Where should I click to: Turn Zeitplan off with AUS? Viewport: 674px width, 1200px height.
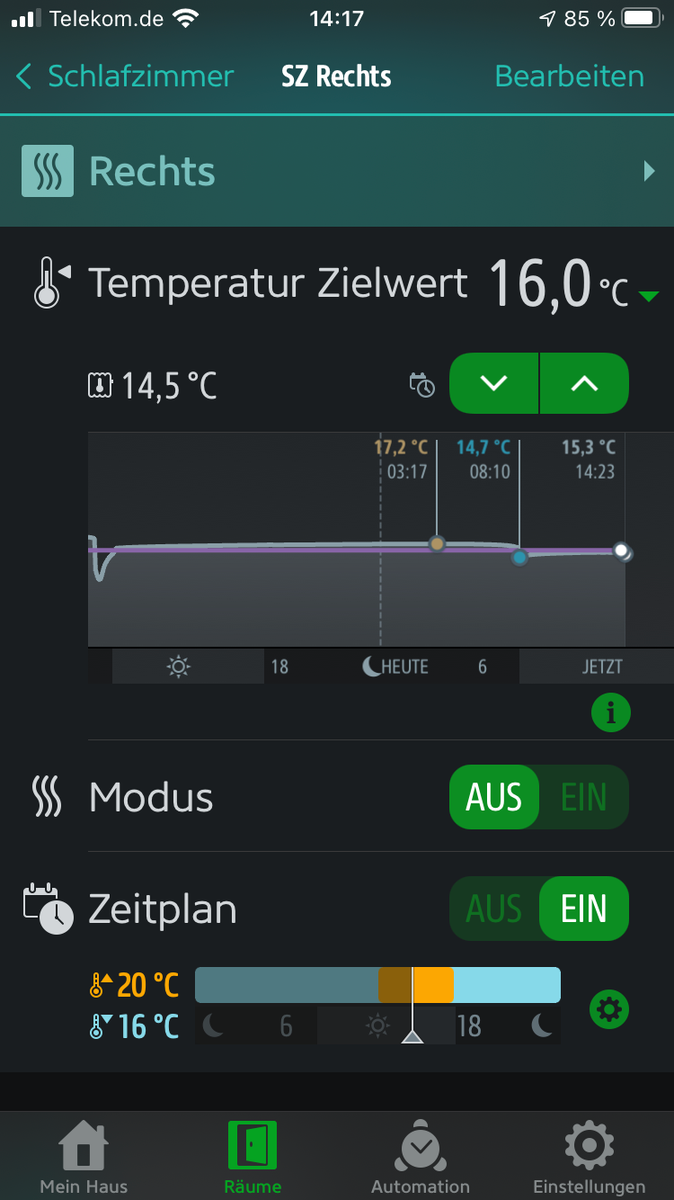[x=494, y=909]
